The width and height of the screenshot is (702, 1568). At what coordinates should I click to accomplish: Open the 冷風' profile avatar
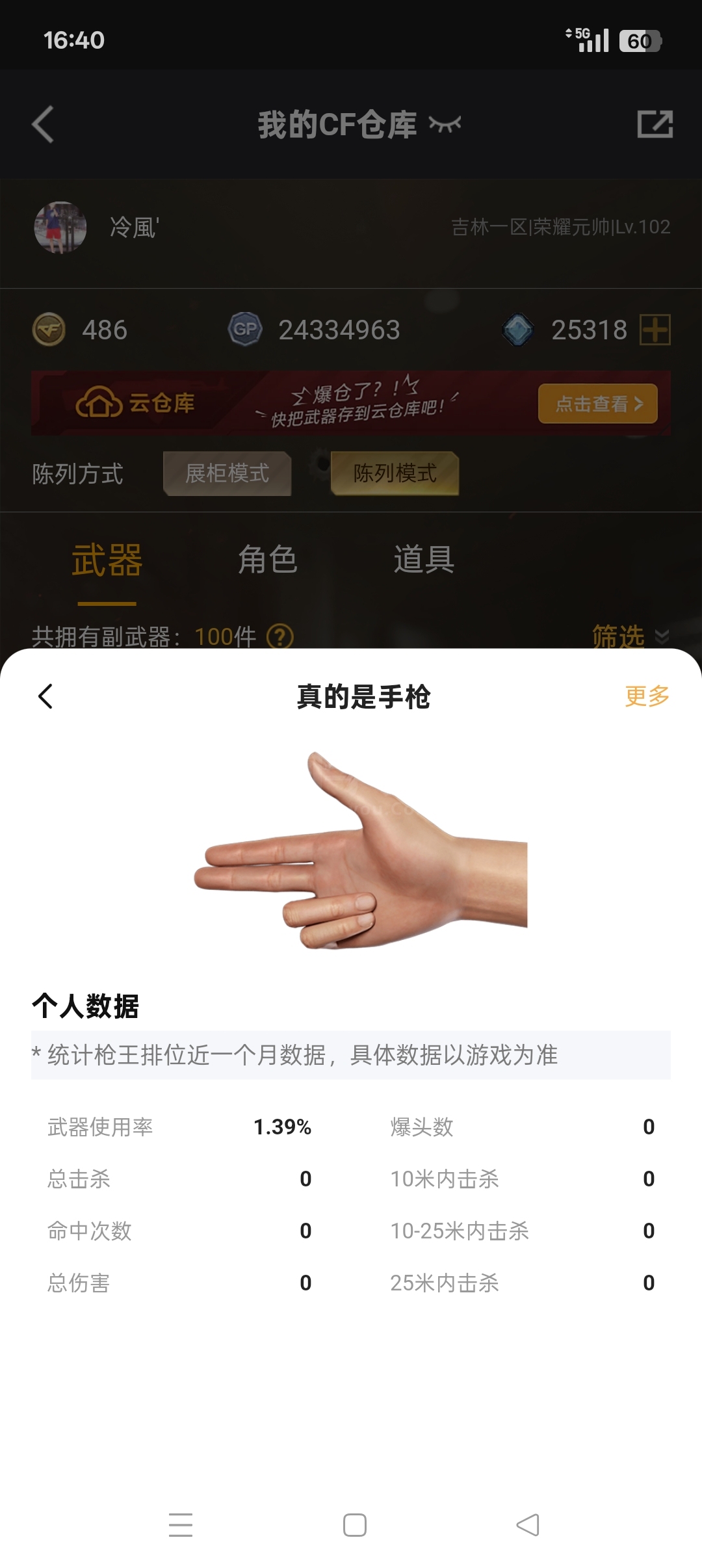point(60,227)
